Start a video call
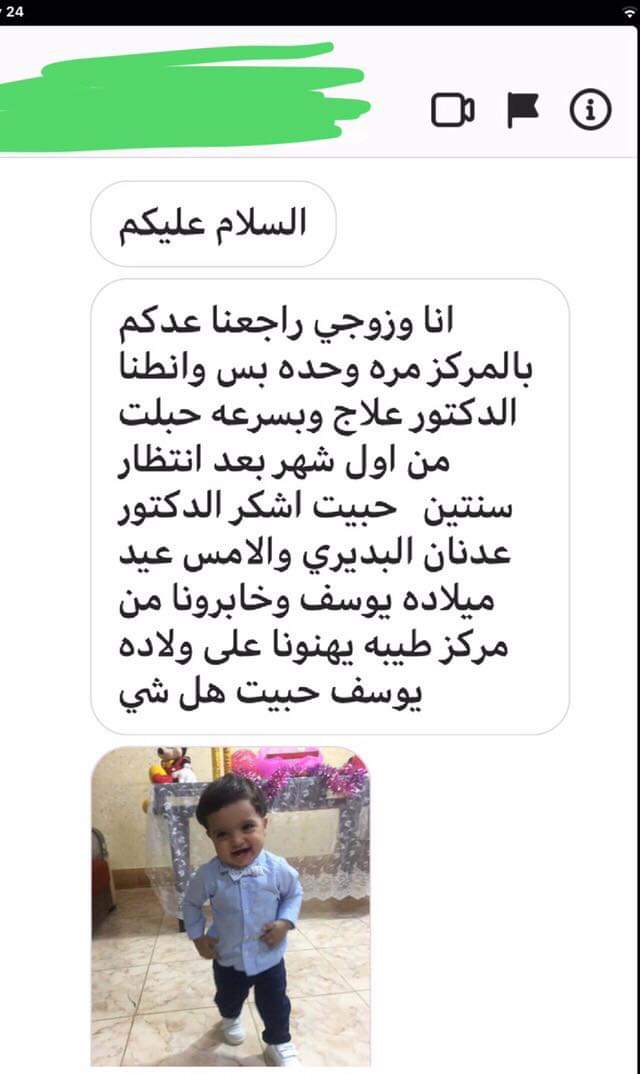Viewport: 640px width, 1074px height. point(452,111)
